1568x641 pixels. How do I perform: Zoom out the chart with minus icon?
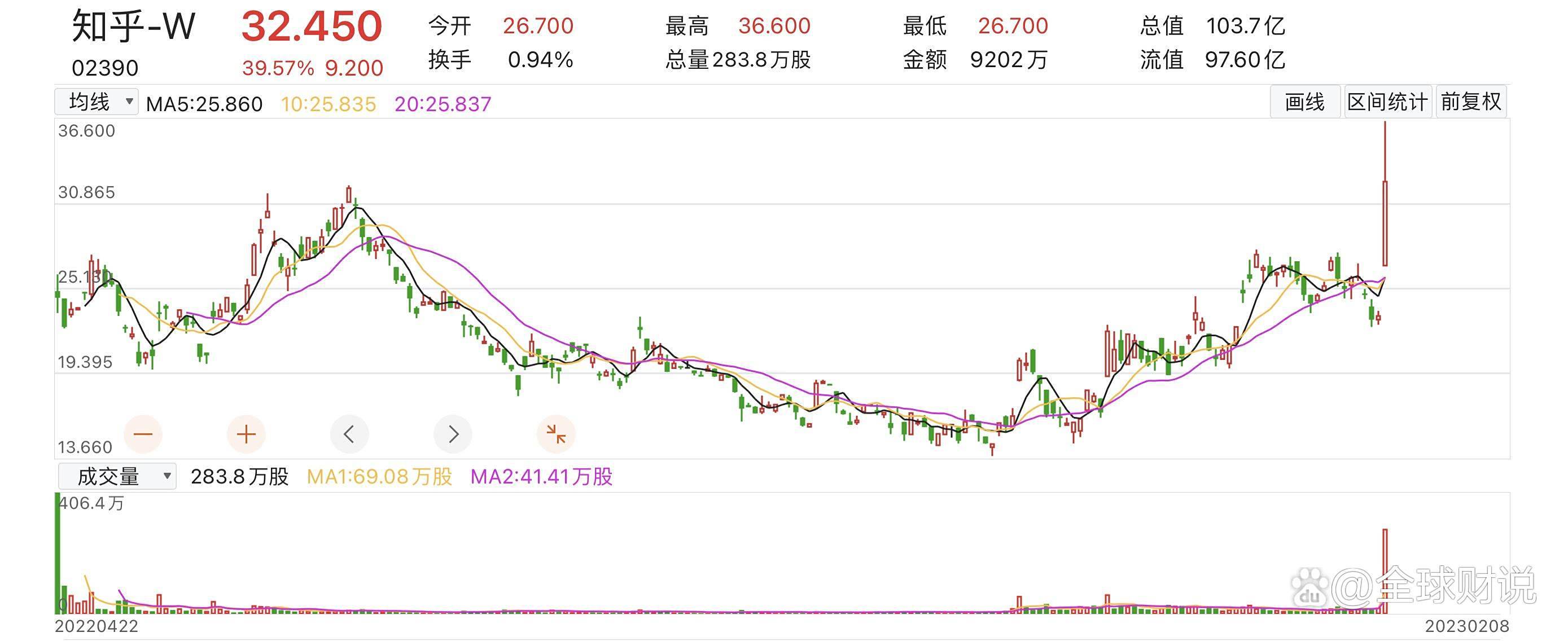click(143, 434)
